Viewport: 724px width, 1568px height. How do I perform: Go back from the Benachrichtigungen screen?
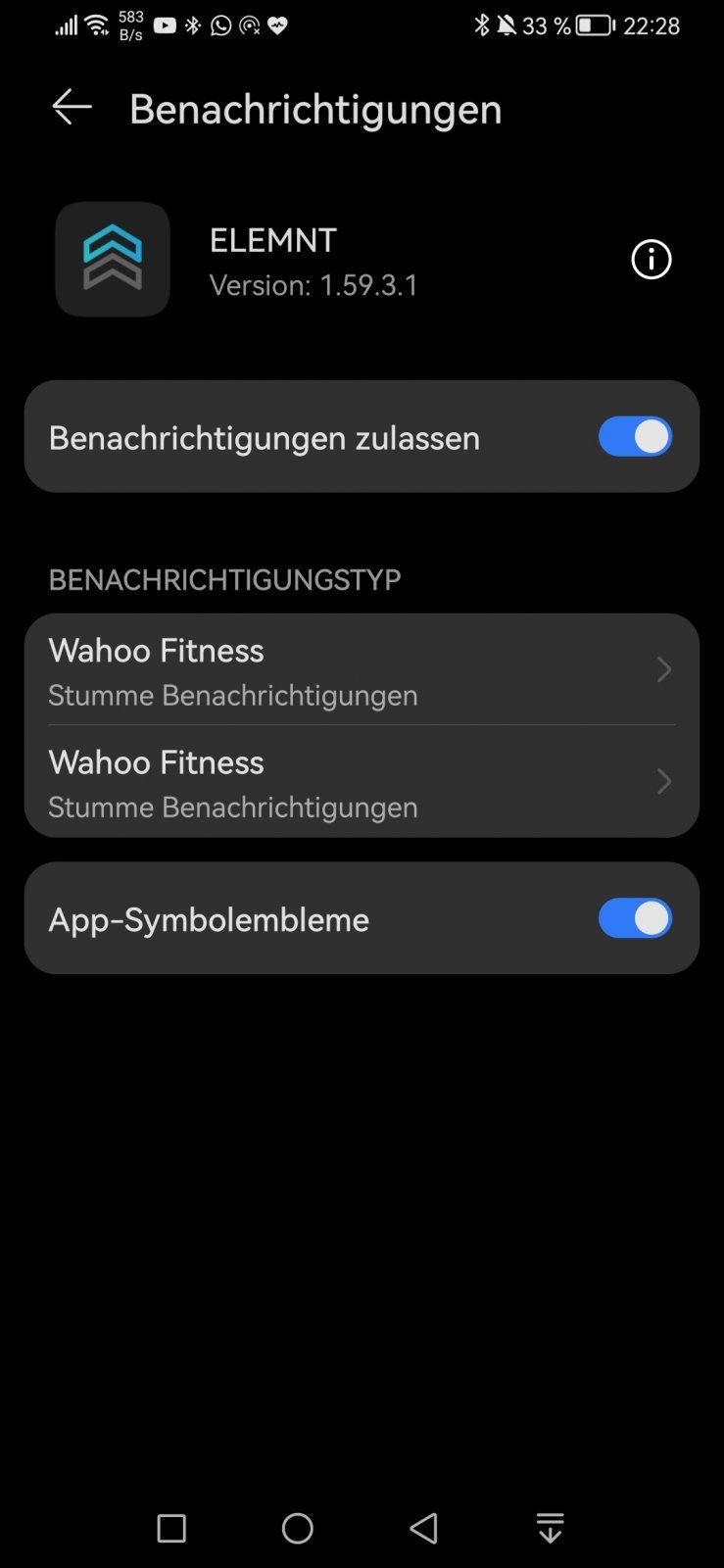pyautogui.click(x=72, y=107)
